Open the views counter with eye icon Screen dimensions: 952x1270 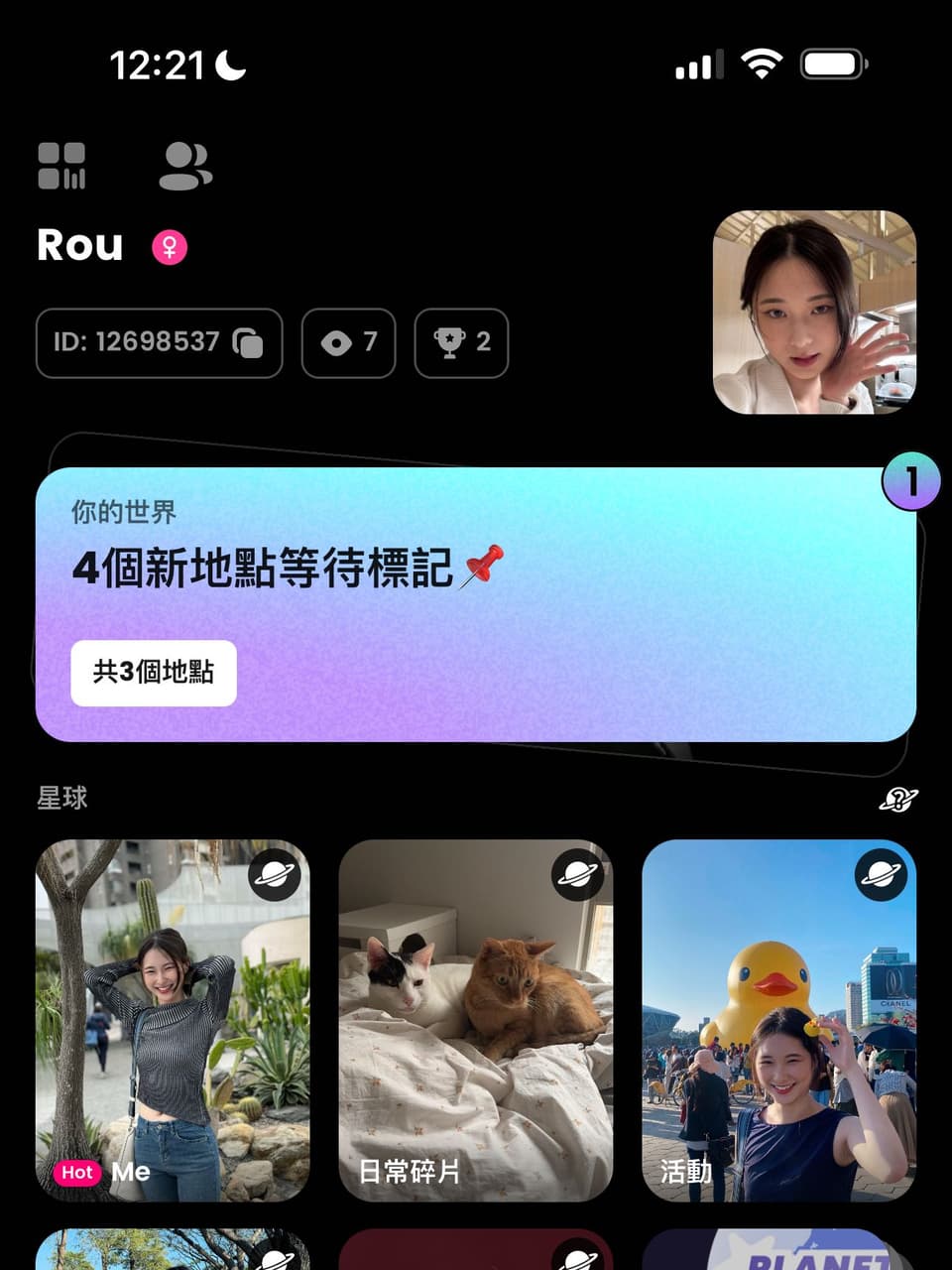tap(348, 342)
